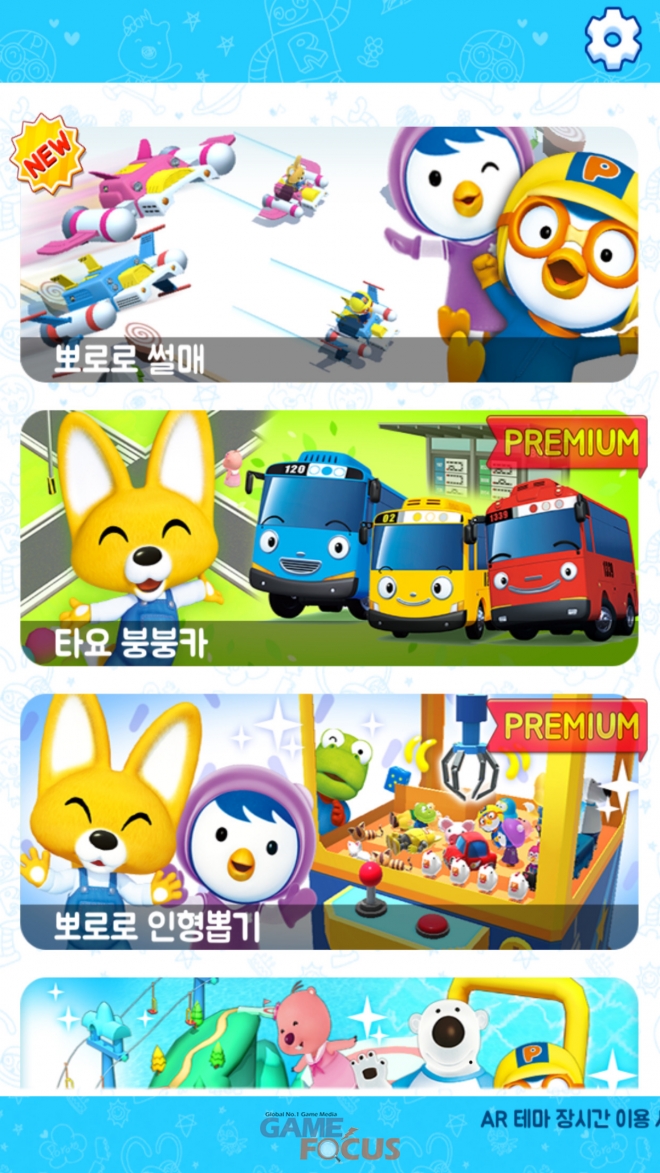Open the ski lift island game card
The height and width of the screenshot is (1173, 660).
pyautogui.click(x=329, y=1035)
